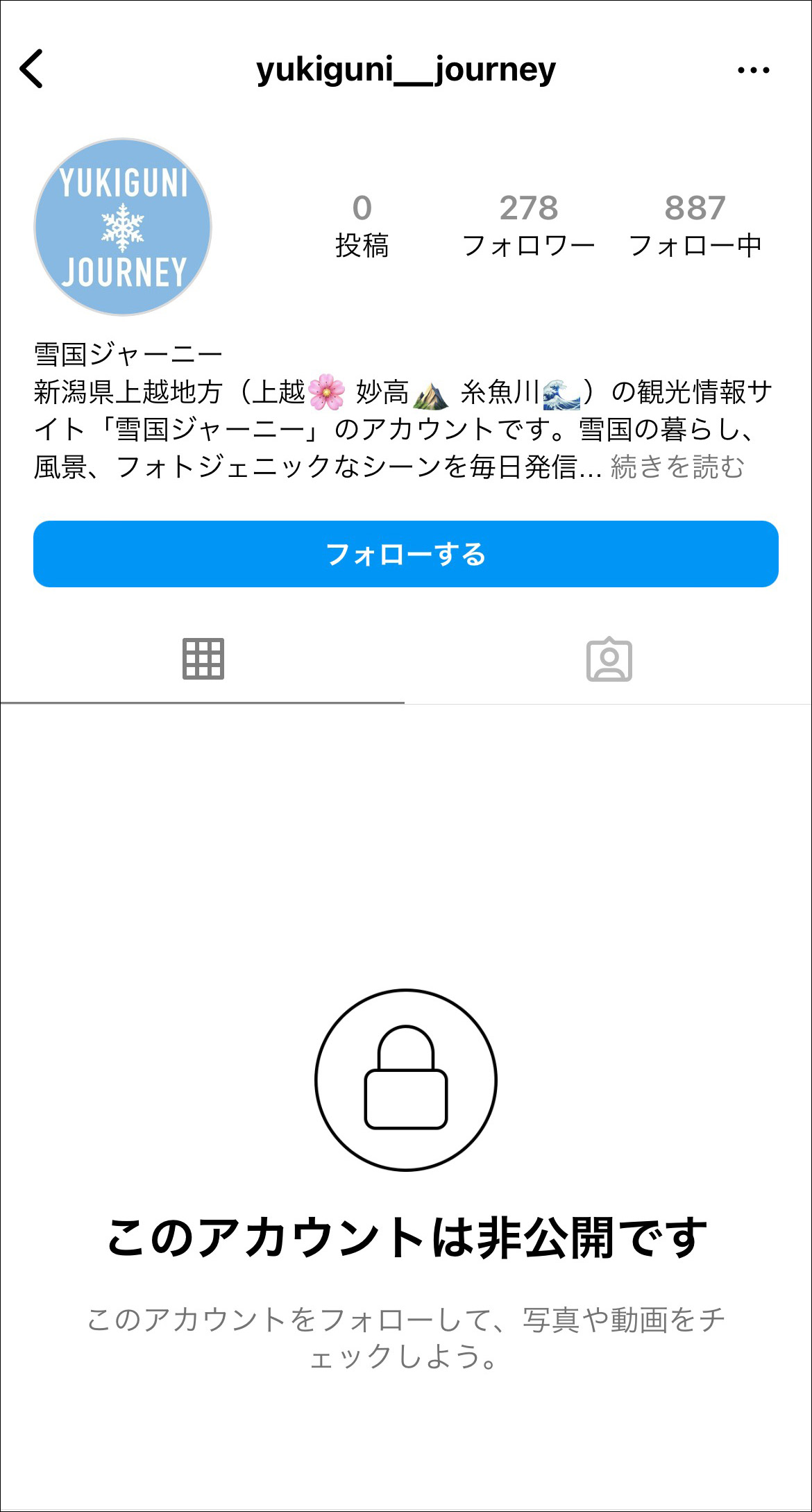Screen dimensions: 812x1512
Task: Switch to the tagged photos tab
Action: (609, 659)
